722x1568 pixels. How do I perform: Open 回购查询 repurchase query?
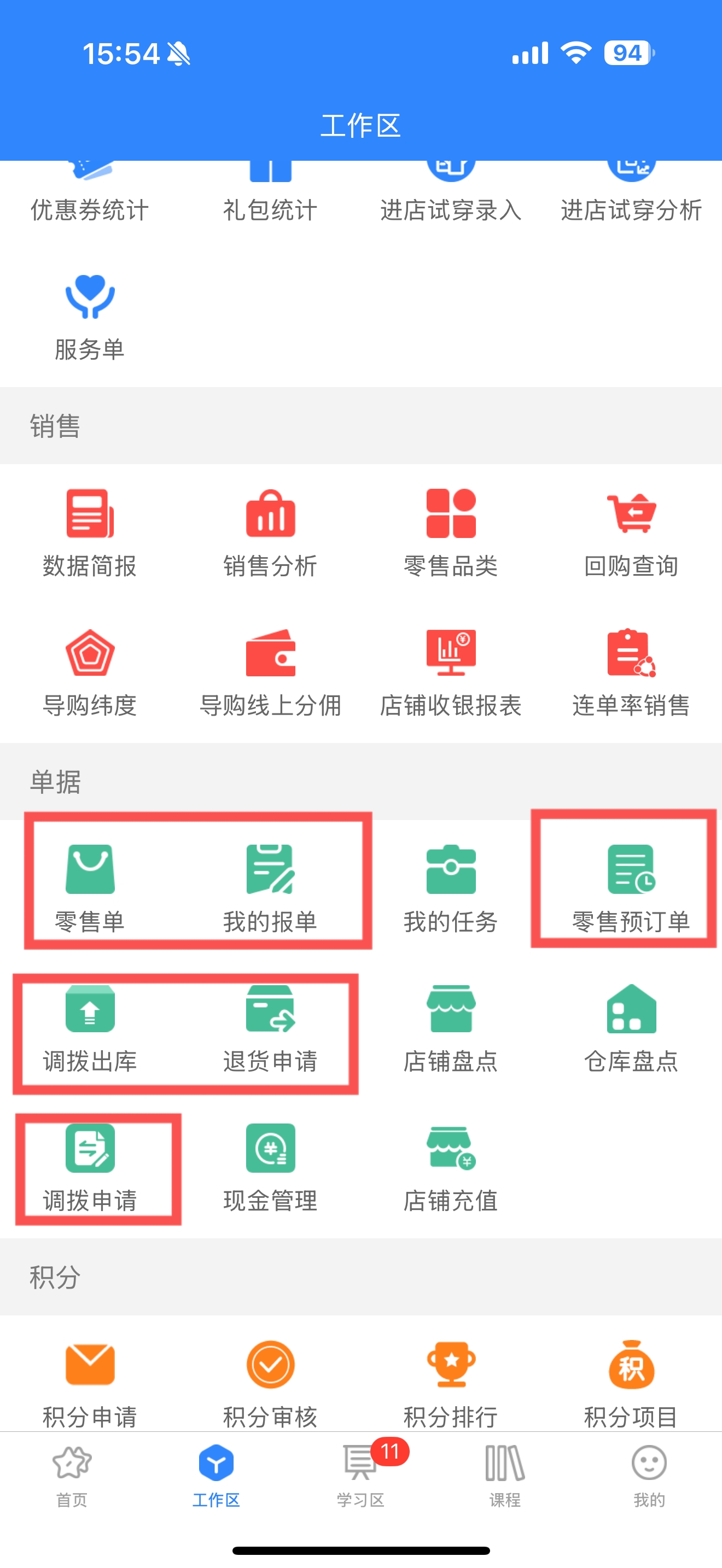coord(631,534)
